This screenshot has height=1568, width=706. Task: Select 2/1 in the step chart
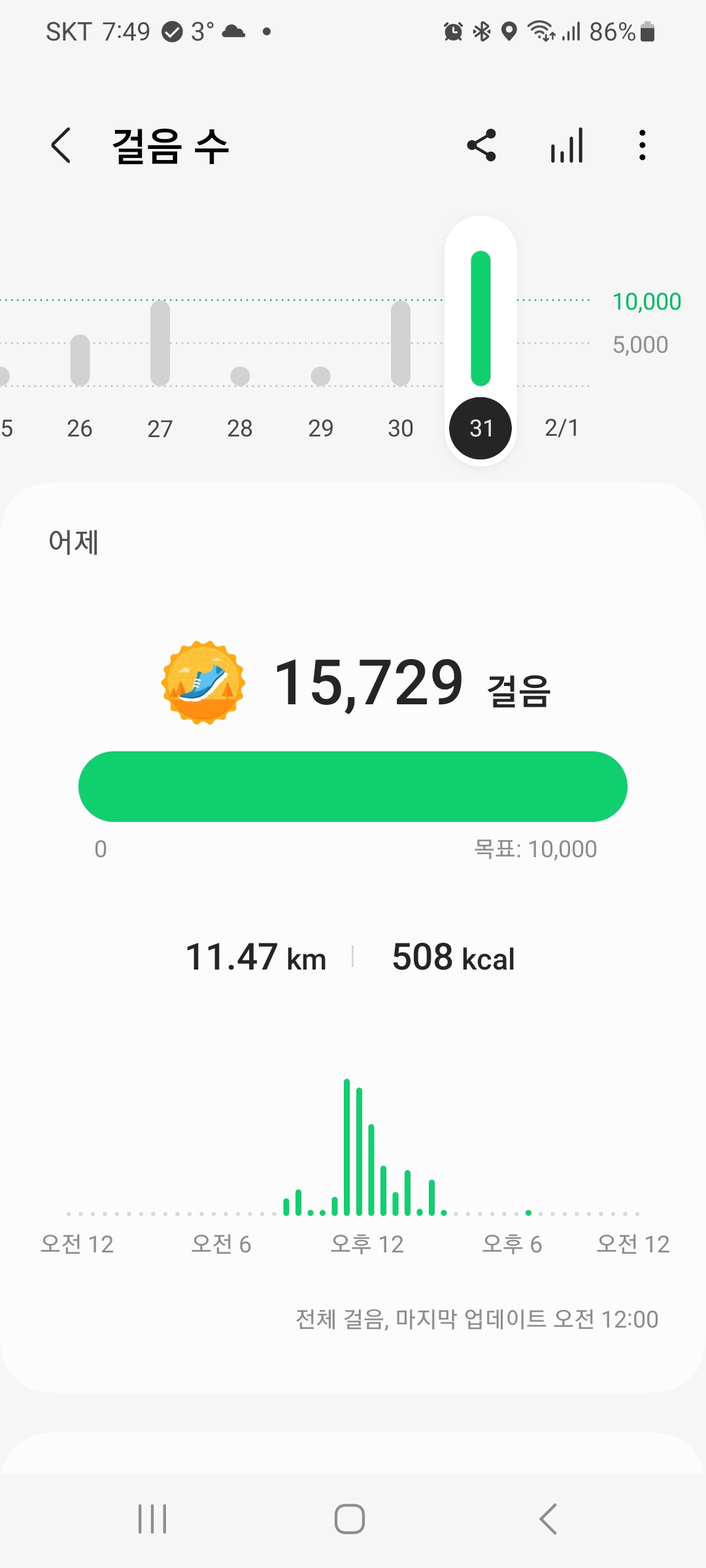(562, 428)
